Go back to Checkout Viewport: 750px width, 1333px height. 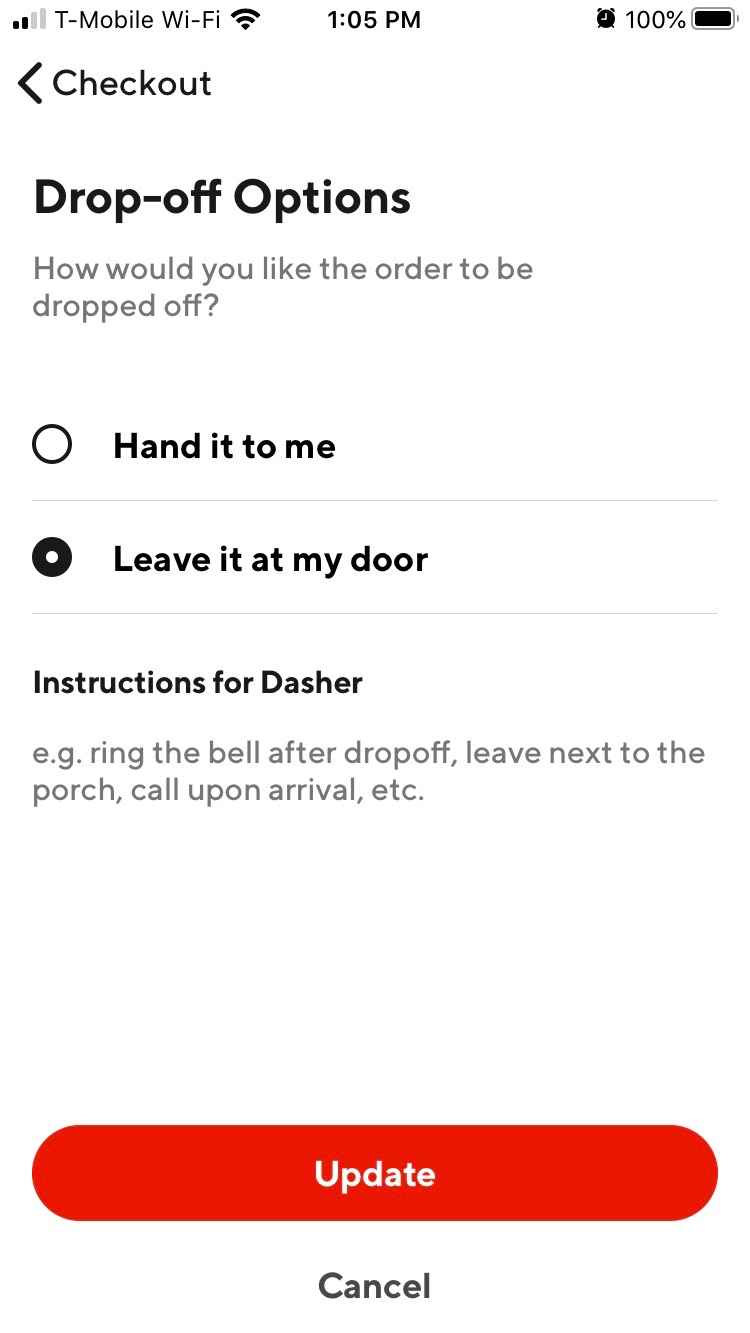coord(115,84)
